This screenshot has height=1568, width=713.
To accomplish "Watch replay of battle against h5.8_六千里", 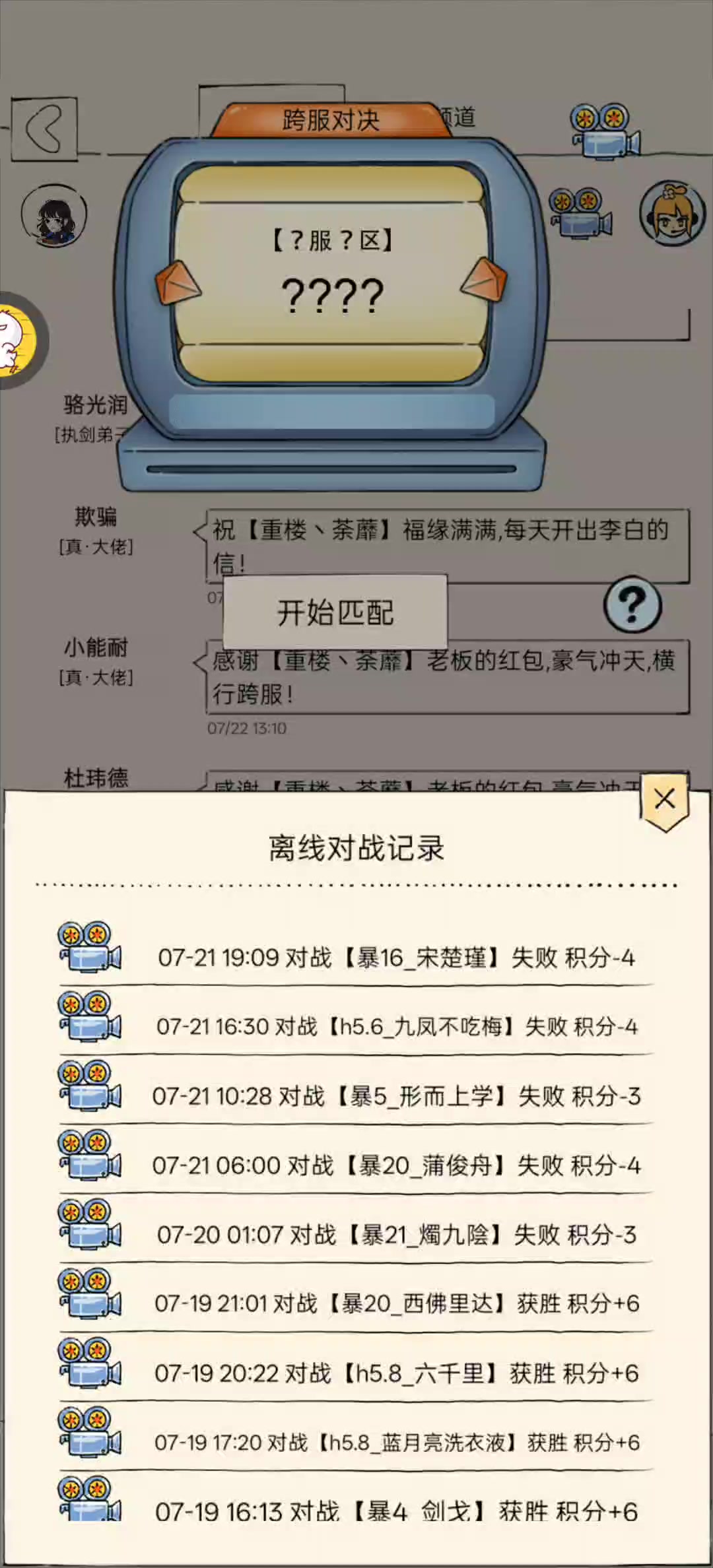I will tap(90, 1362).
